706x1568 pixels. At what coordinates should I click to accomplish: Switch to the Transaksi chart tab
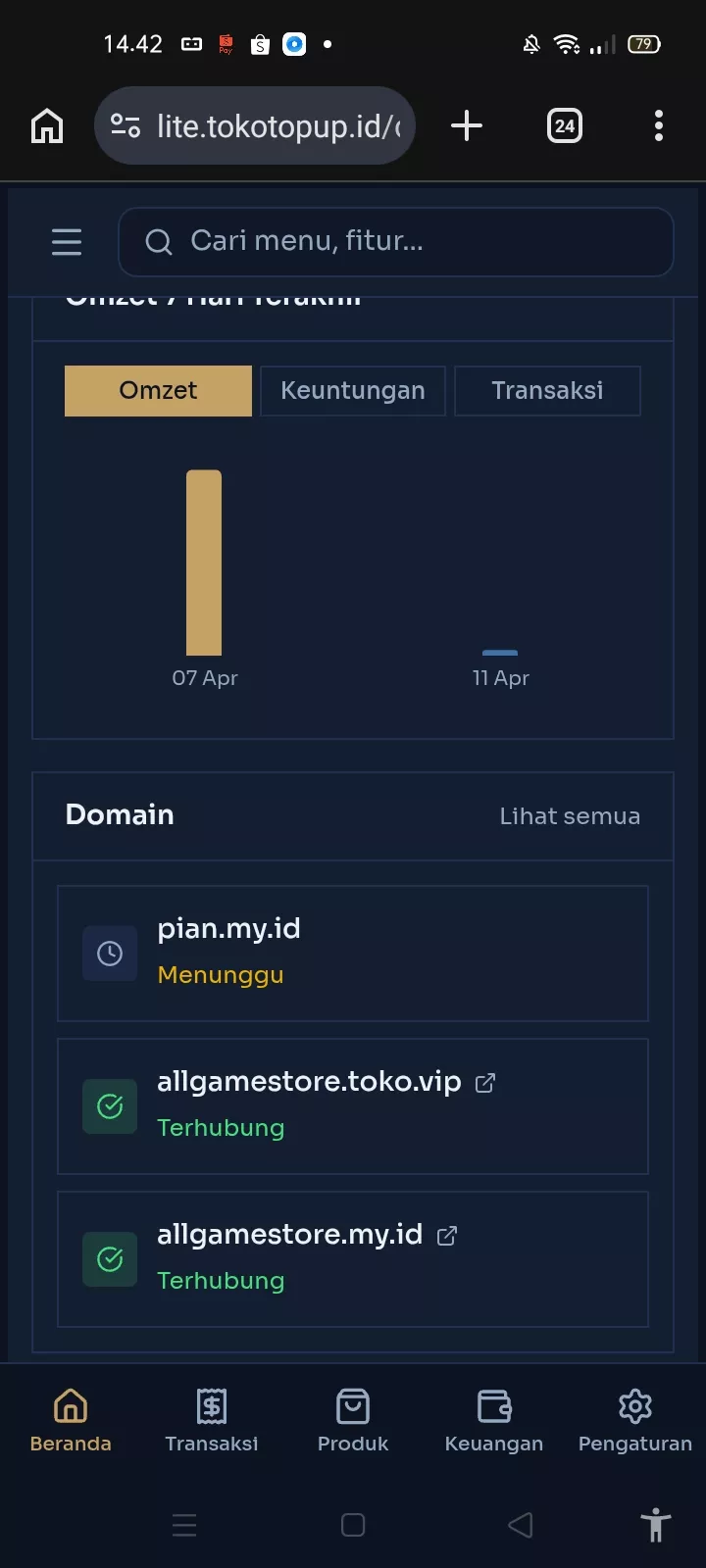coord(547,390)
